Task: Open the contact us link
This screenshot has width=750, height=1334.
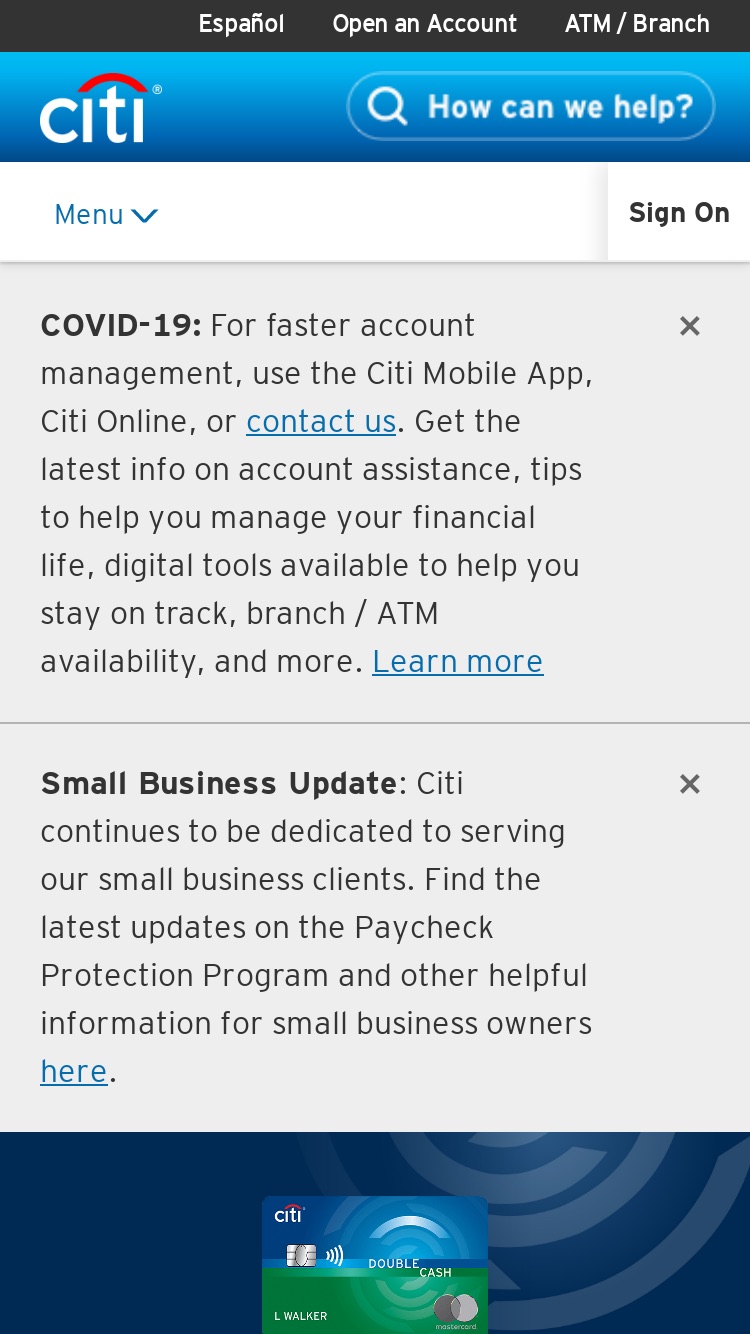Action: [321, 422]
